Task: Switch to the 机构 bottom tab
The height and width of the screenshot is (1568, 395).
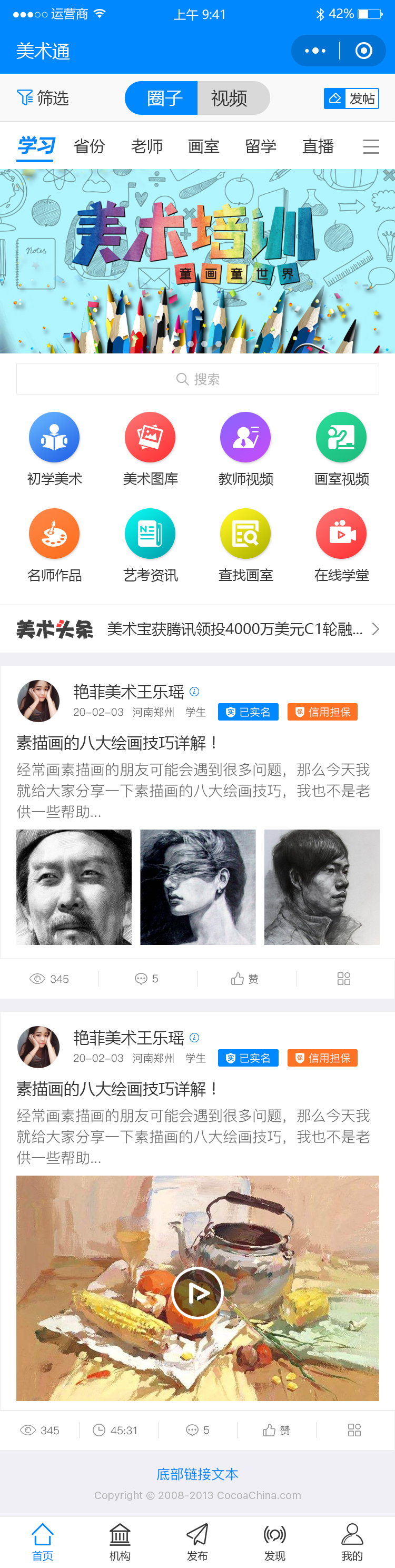Action: pos(120,1542)
